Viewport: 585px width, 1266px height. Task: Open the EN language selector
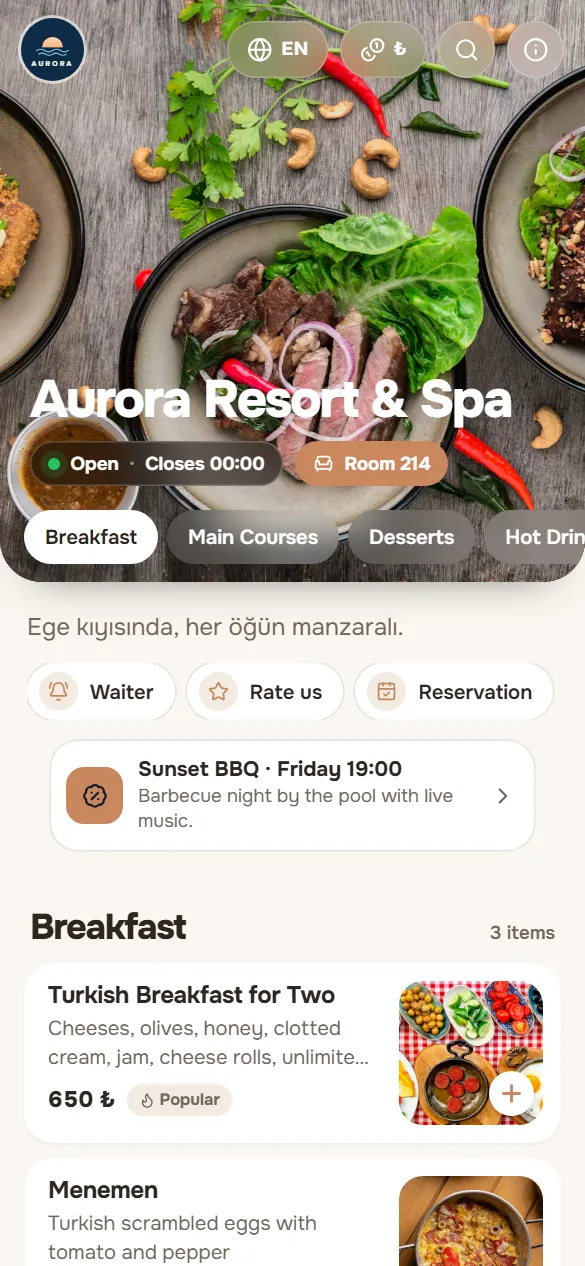coord(277,49)
